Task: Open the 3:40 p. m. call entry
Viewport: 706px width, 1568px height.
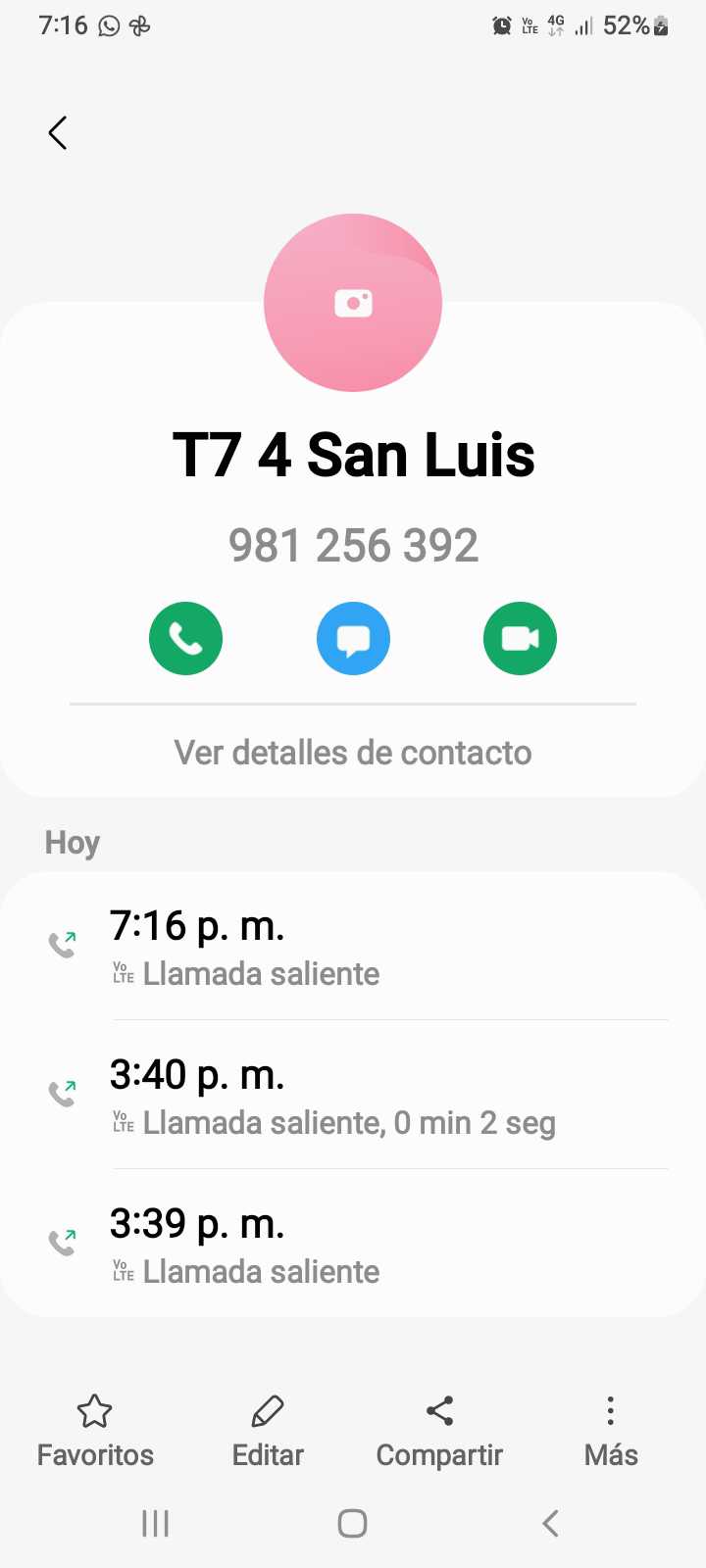Action: pyautogui.click(x=353, y=1096)
